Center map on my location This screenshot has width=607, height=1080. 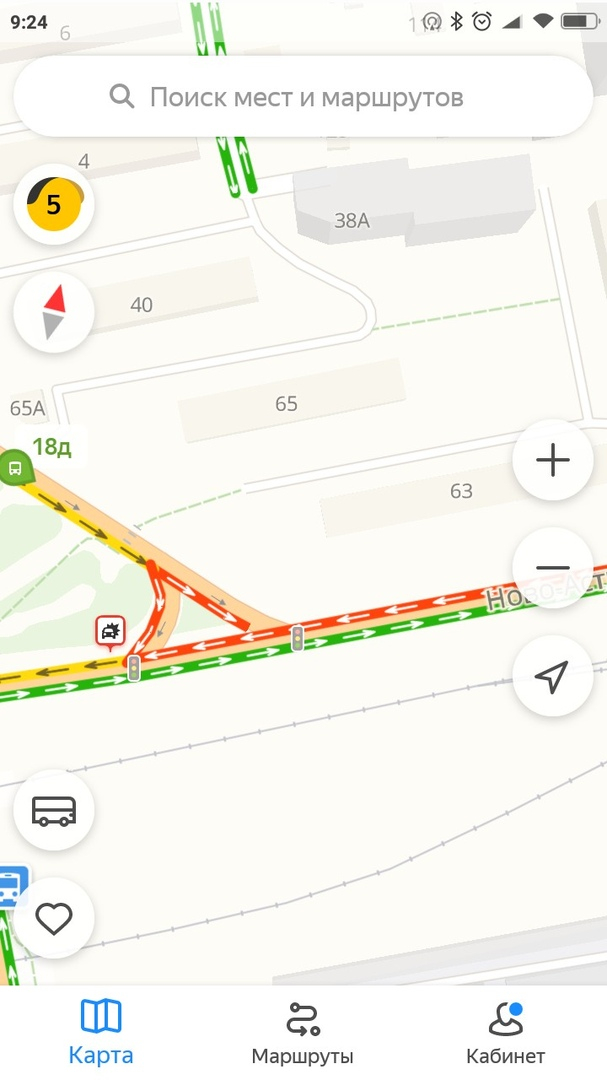pos(552,677)
